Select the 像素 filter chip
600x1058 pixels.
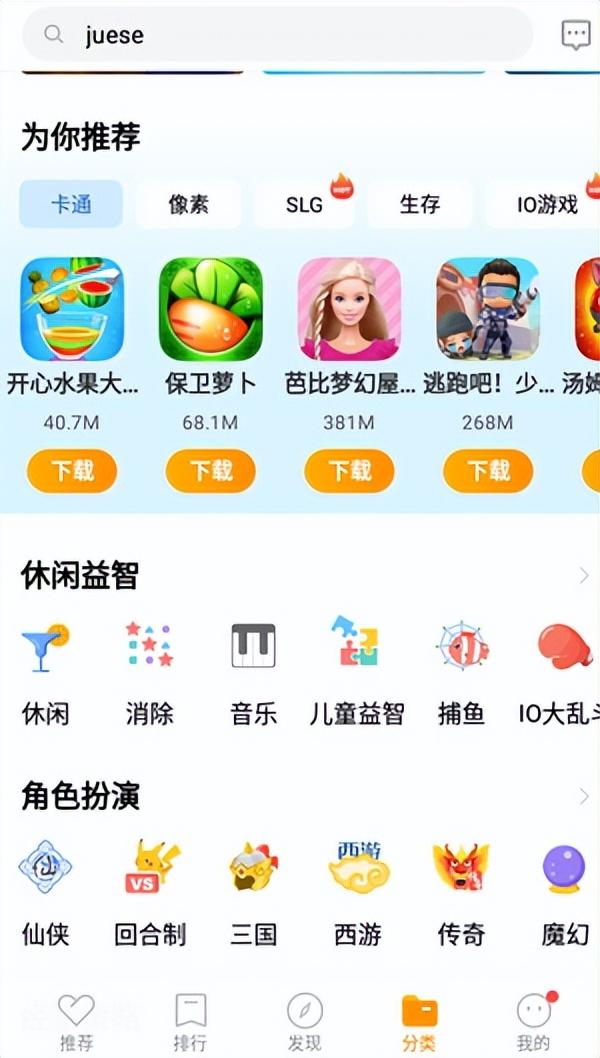click(x=188, y=204)
